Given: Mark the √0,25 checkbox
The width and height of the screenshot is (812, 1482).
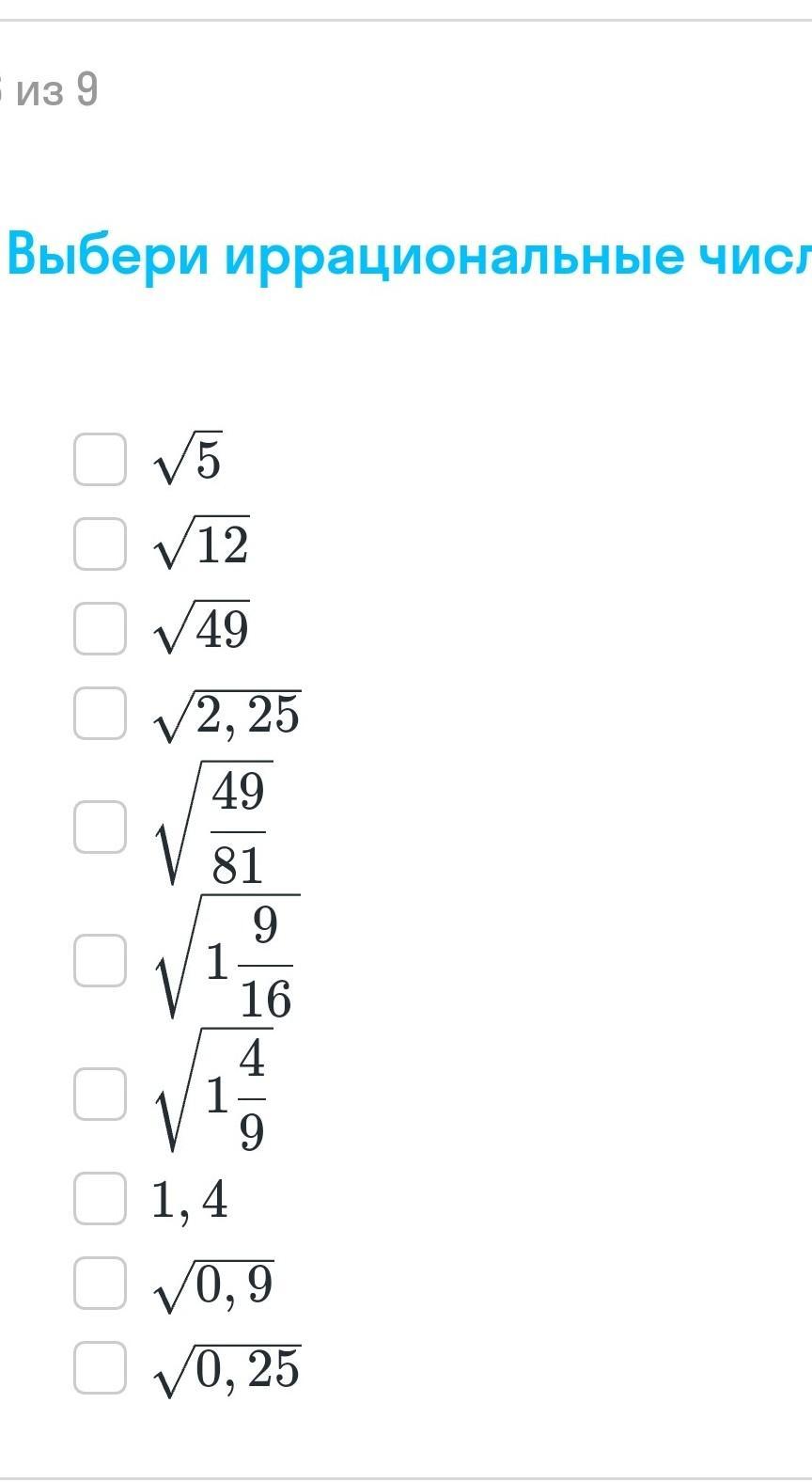Looking at the screenshot, I should (x=100, y=1367).
